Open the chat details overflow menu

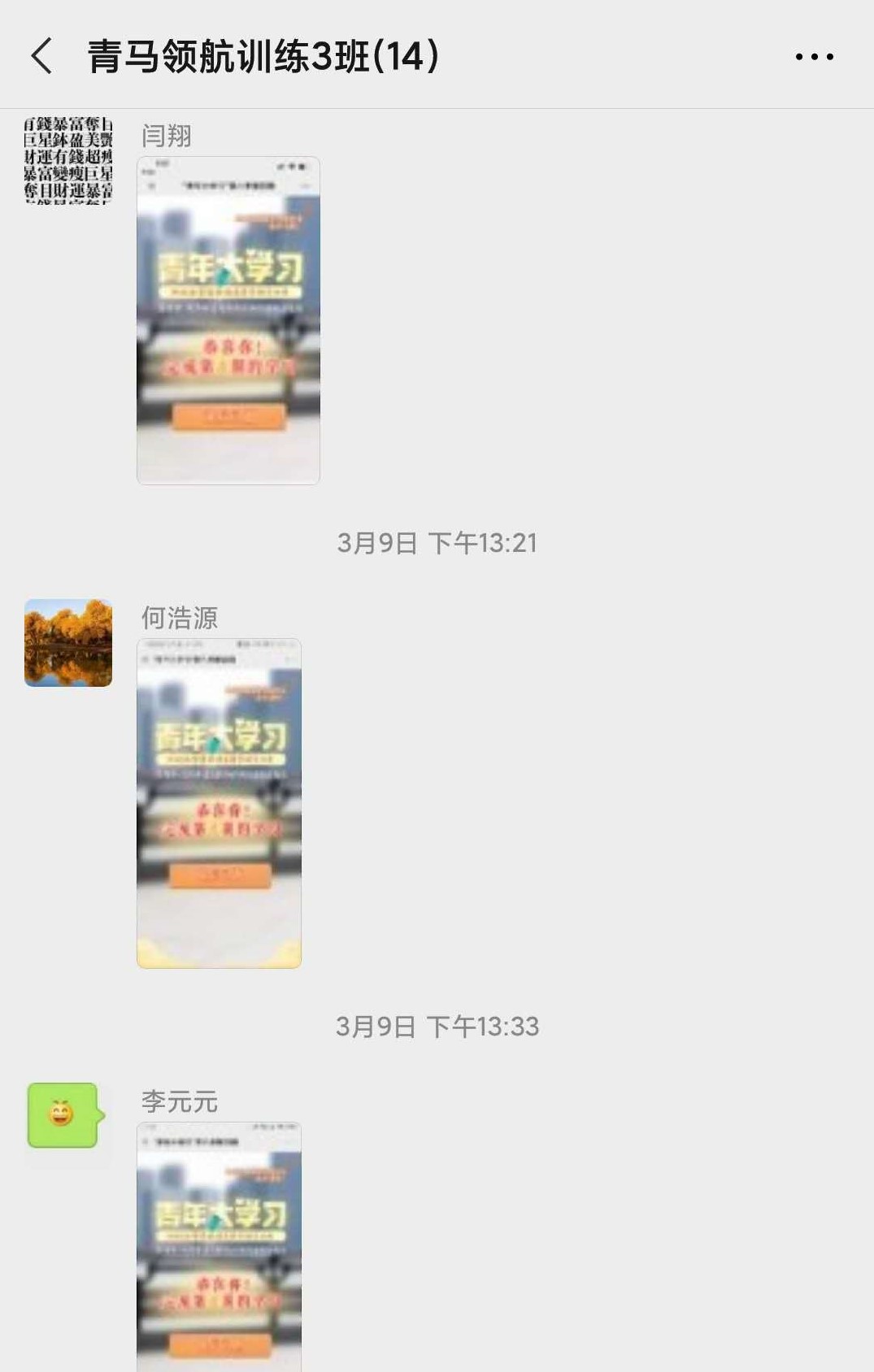814,56
